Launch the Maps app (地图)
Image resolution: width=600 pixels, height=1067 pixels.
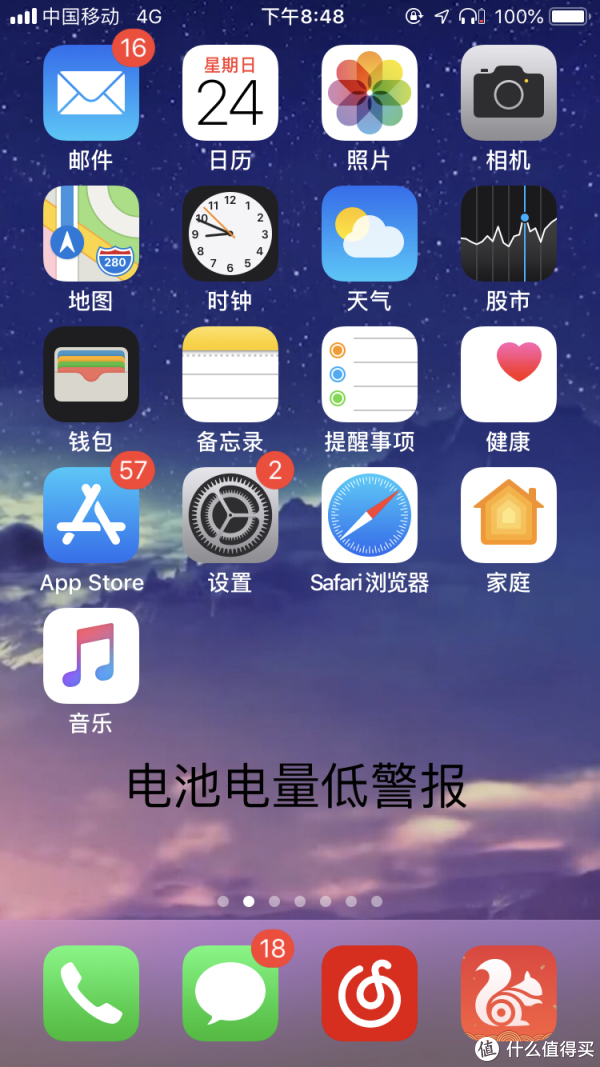point(91,233)
